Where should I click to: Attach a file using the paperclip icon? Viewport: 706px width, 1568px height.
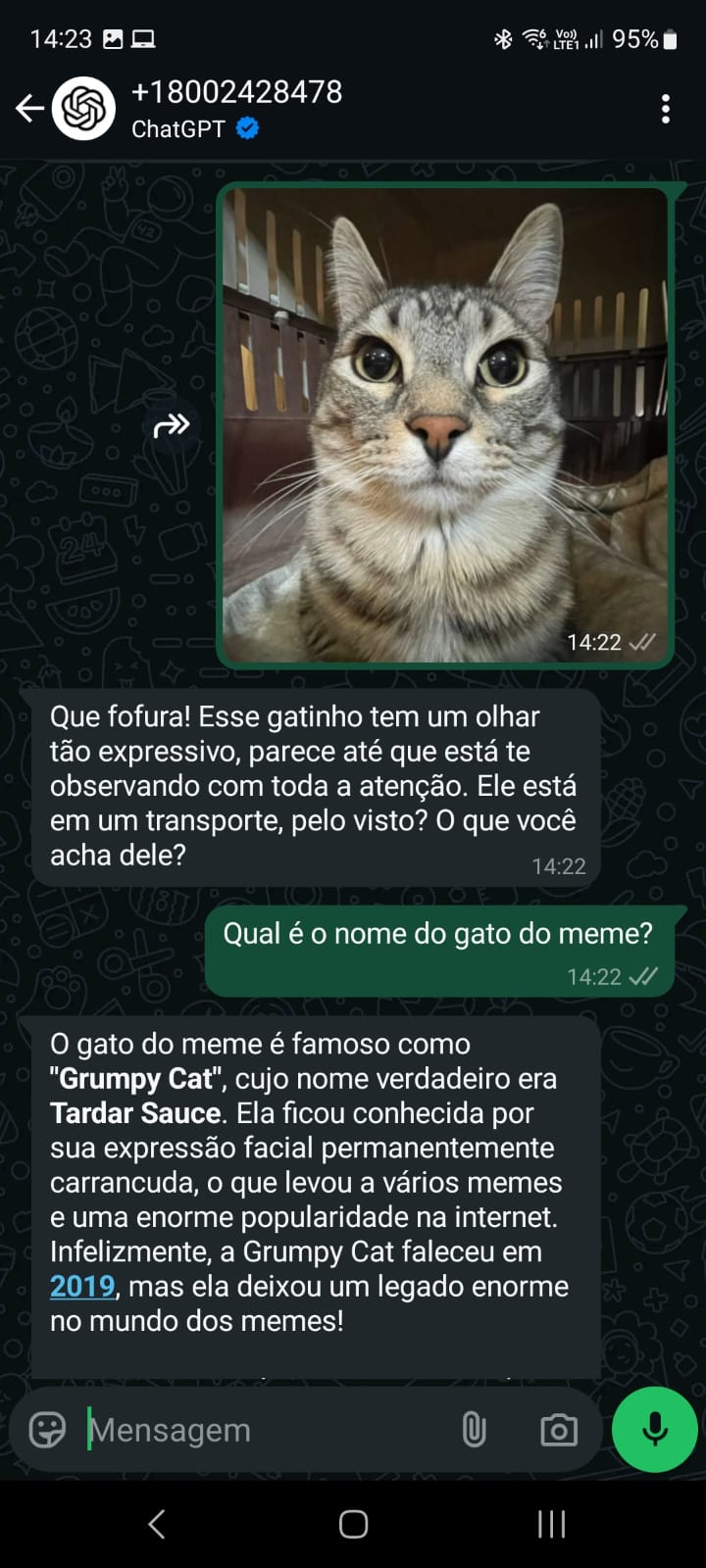pos(475,1430)
